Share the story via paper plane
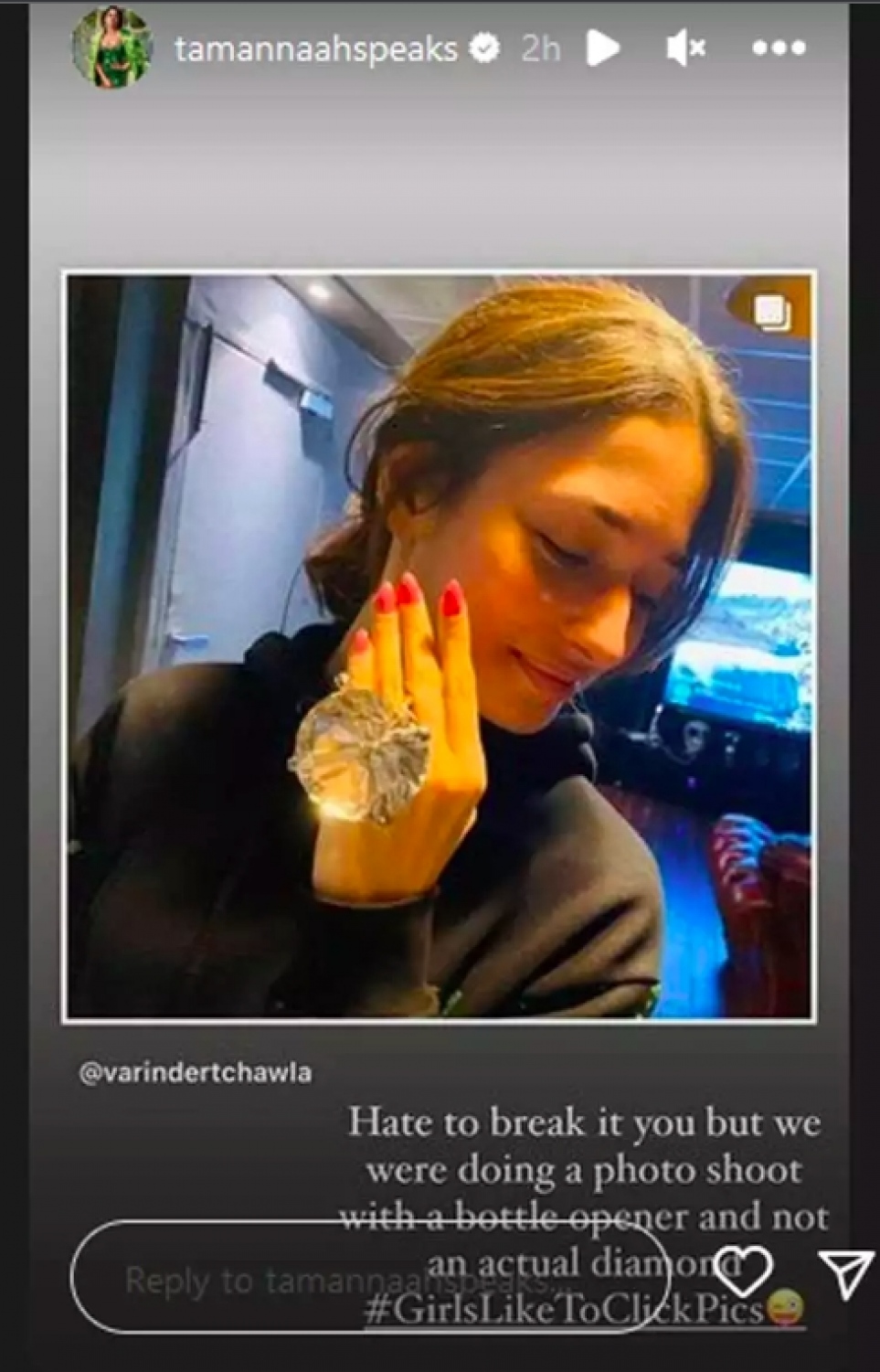 tap(844, 1271)
